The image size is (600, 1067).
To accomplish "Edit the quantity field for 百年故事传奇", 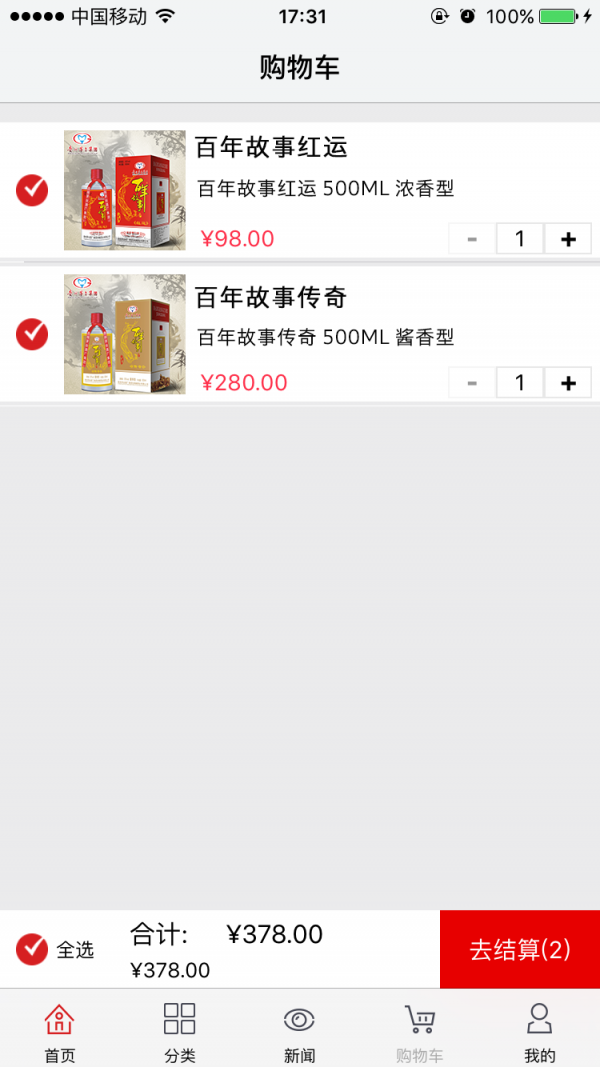I will point(520,383).
